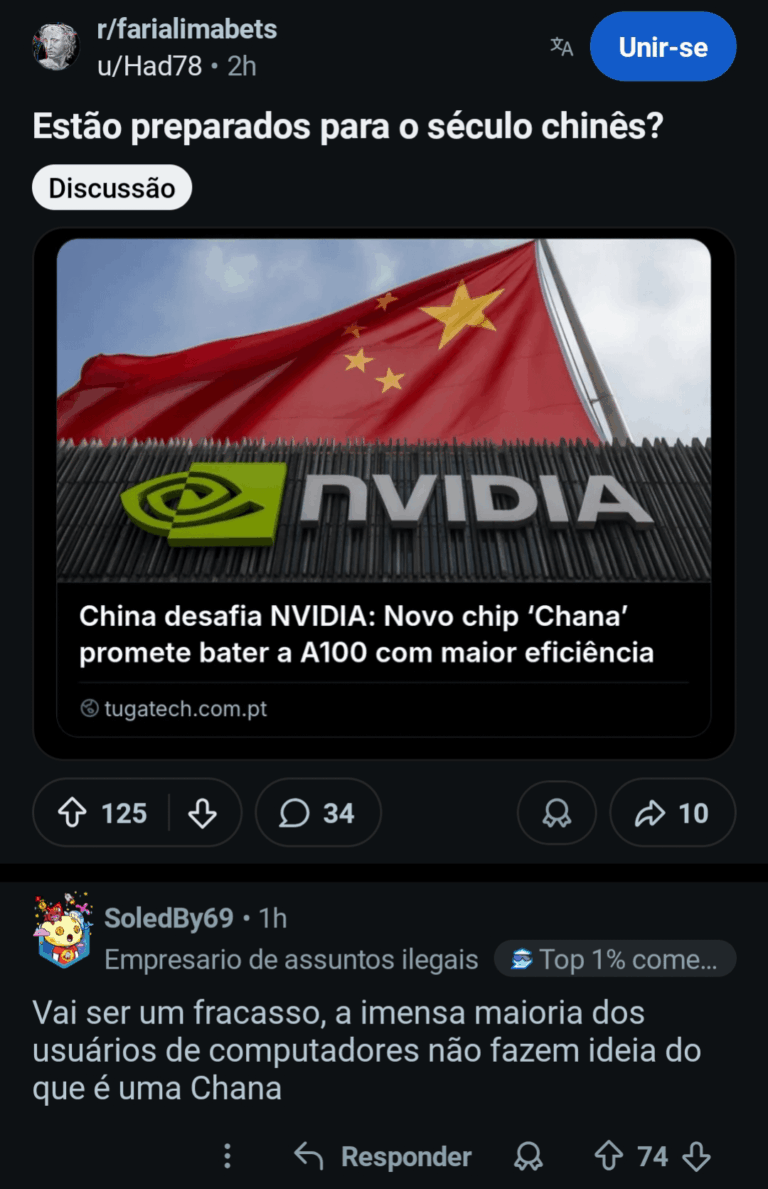Tap the Top 1% commenter badge
768x1189 pixels.
[x=614, y=960]
